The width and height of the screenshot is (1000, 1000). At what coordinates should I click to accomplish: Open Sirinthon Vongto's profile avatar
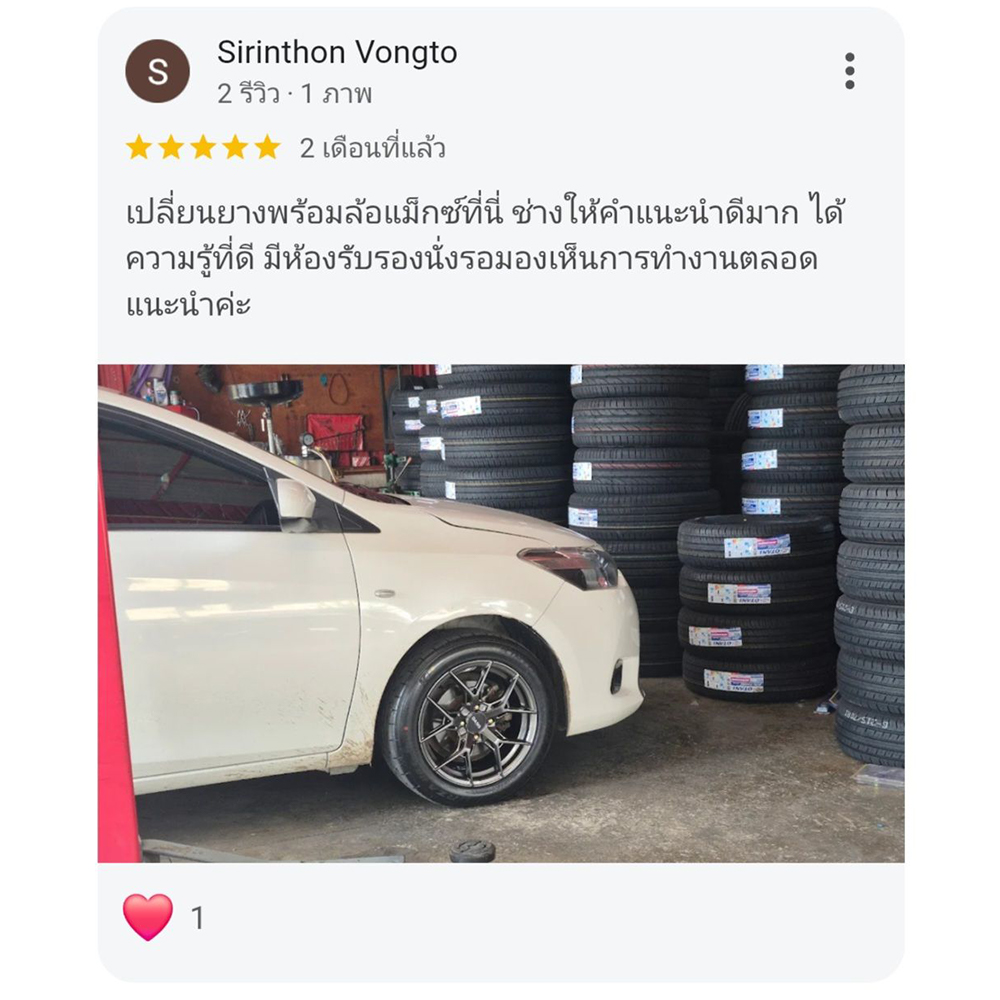(x=157, y=71)
